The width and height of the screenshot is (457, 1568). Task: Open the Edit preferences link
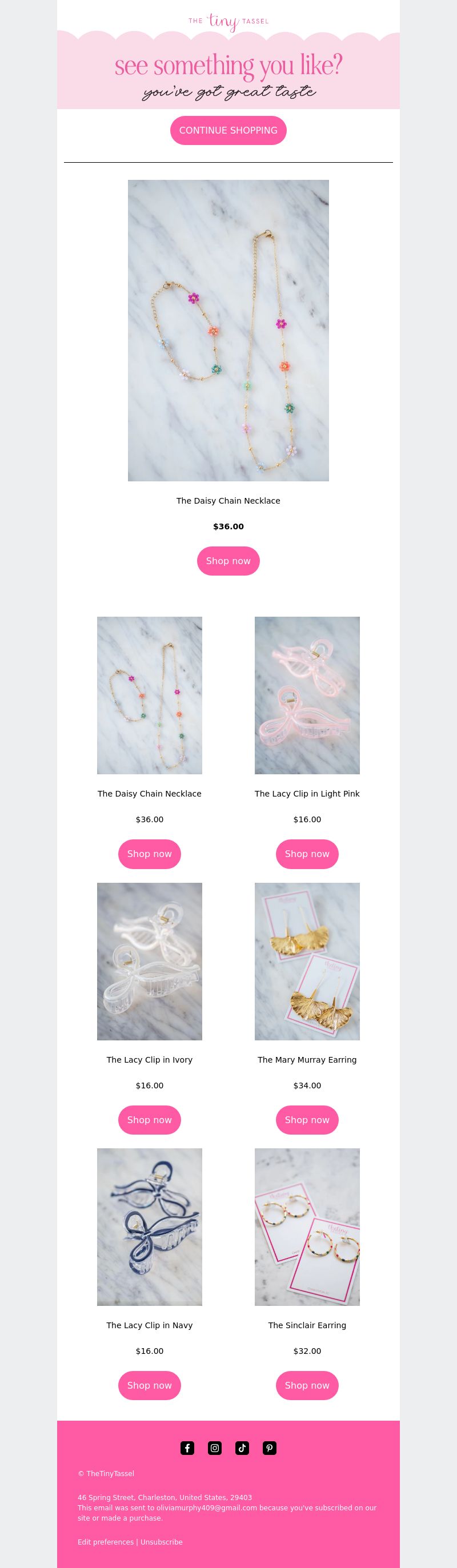point(106,1542)
